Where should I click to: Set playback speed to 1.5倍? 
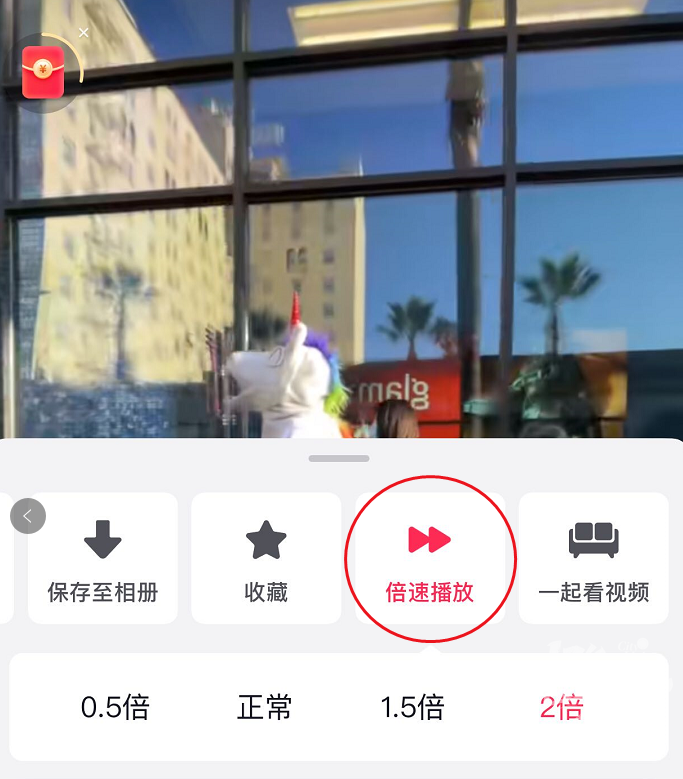[x=412, y=708]
